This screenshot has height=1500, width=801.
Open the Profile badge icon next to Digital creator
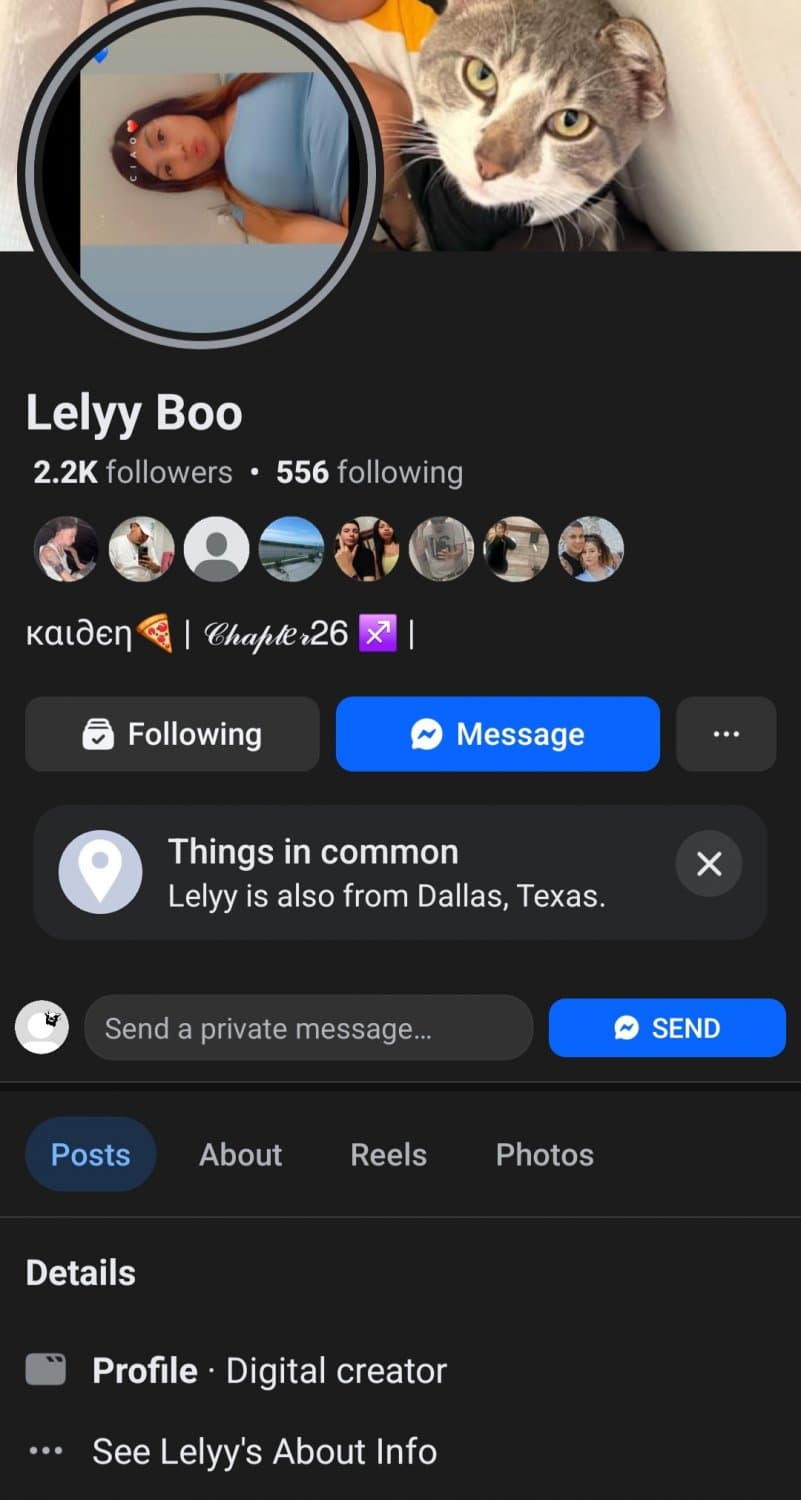[x=45, y=1369]
